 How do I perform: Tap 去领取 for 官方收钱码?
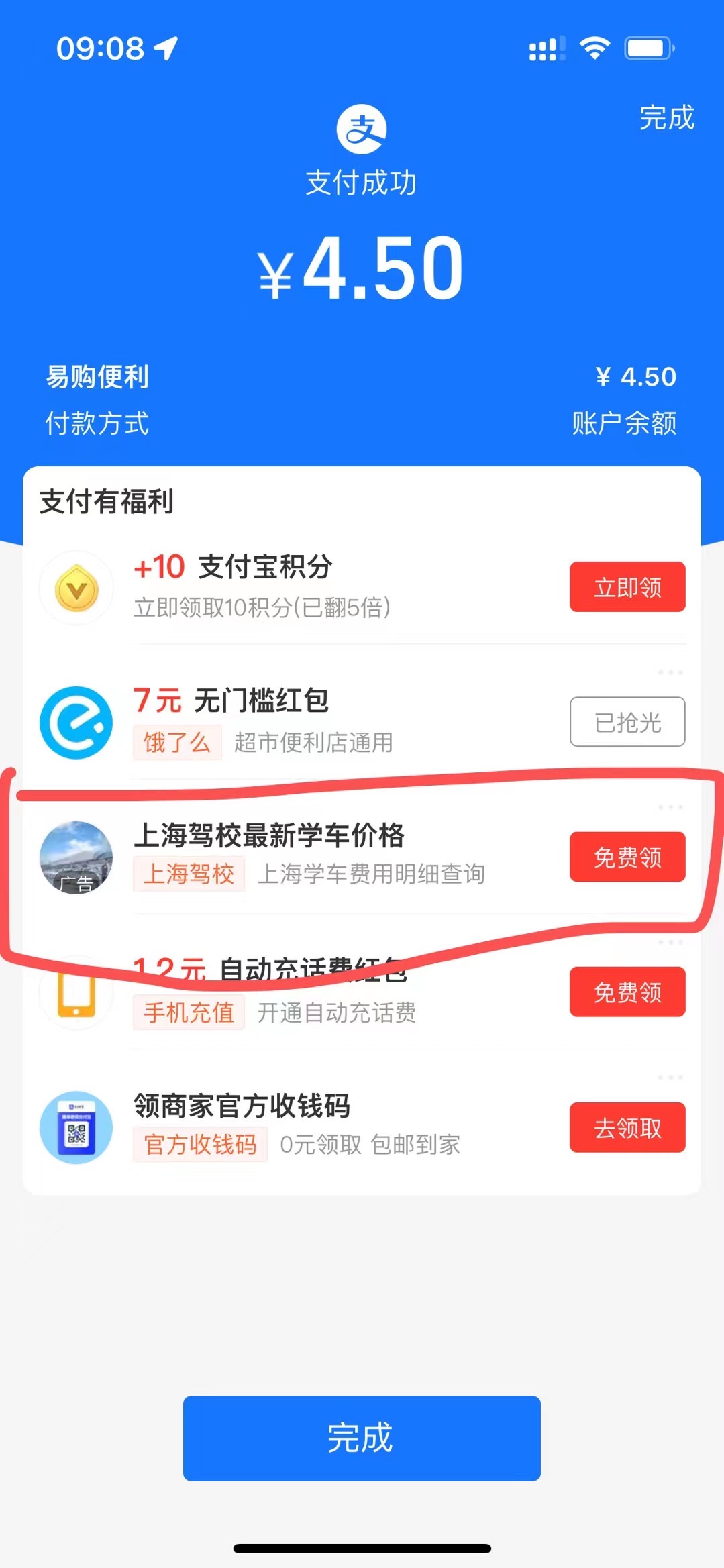tap(627, 1127)
